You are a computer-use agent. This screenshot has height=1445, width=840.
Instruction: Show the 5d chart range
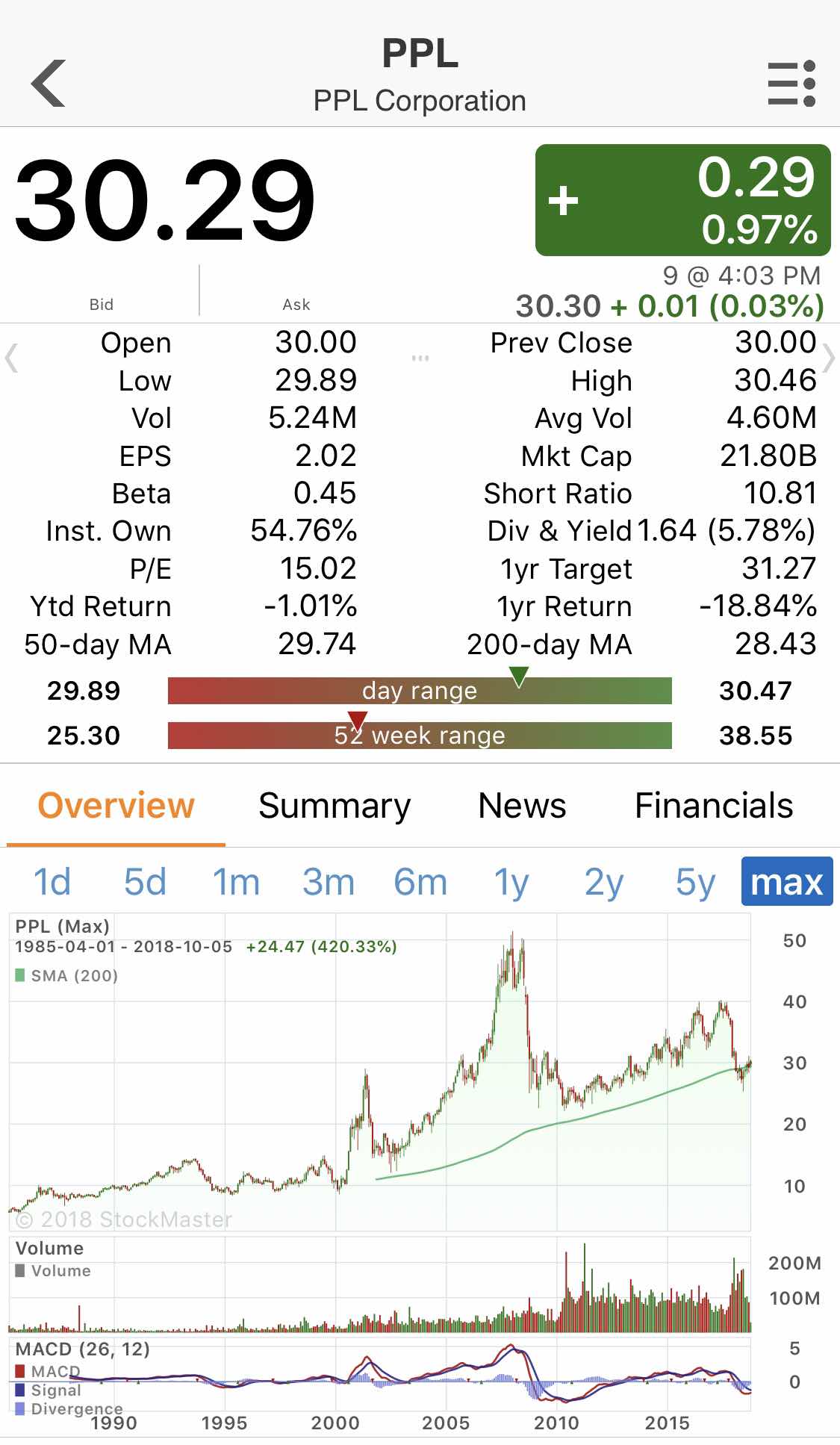coord(145,882)
